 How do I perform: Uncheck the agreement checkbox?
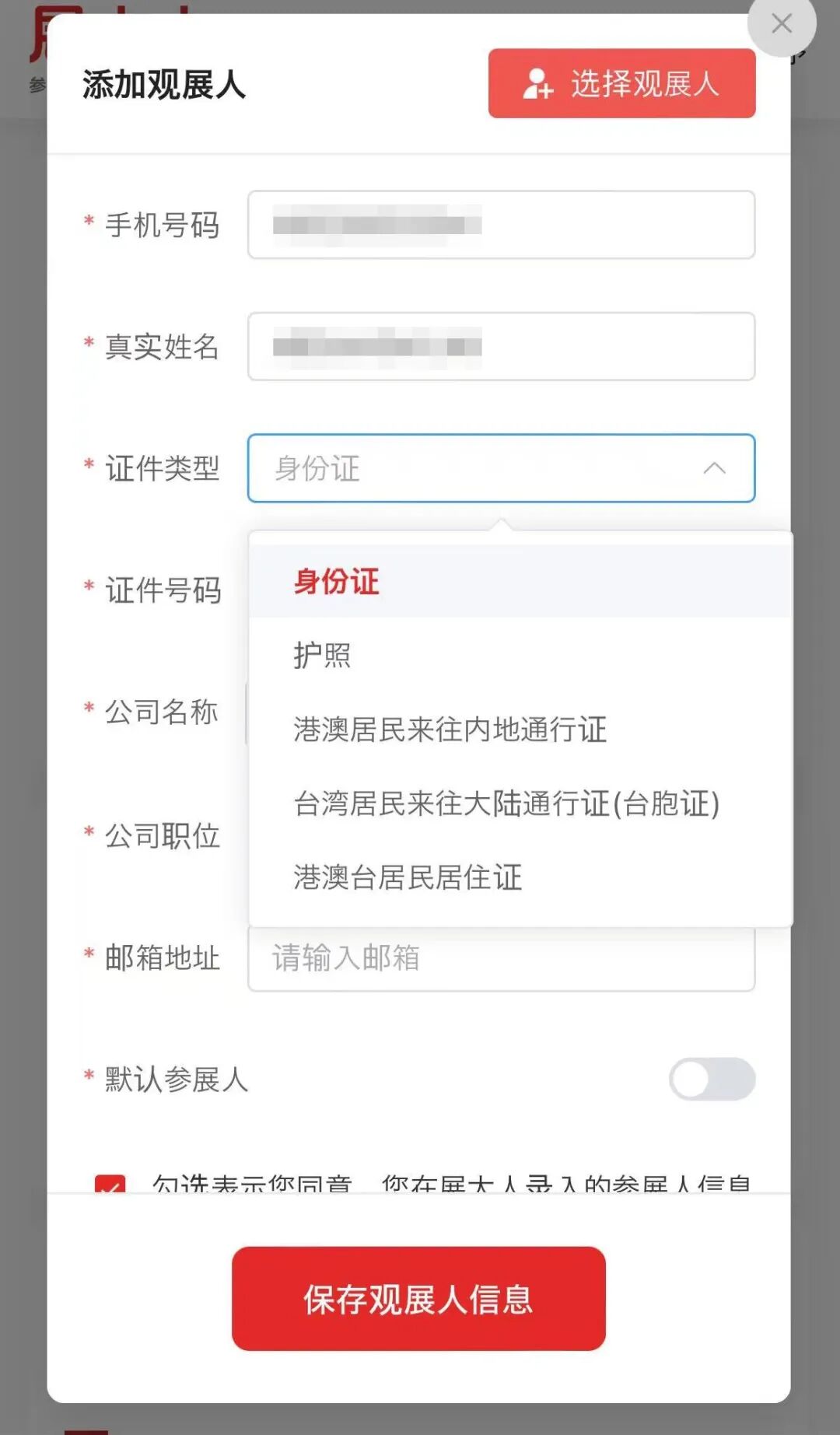(x=110, y=1185)
